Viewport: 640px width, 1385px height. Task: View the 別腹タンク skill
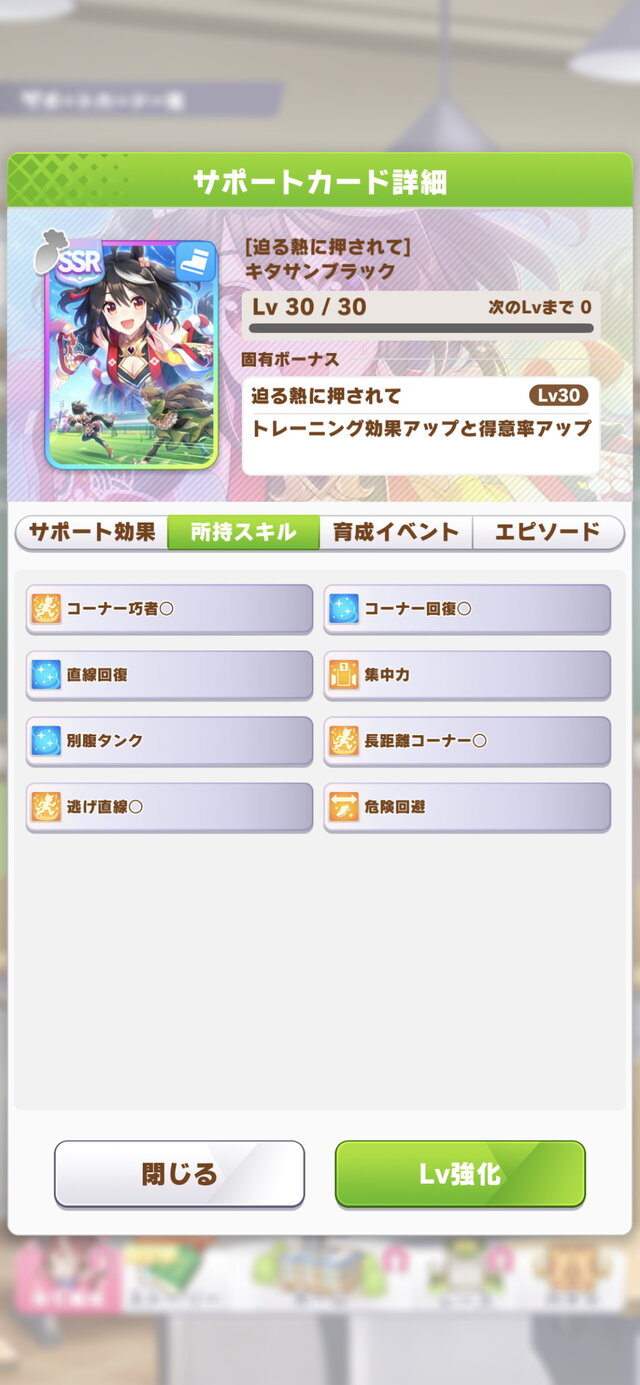click(169, 740)
